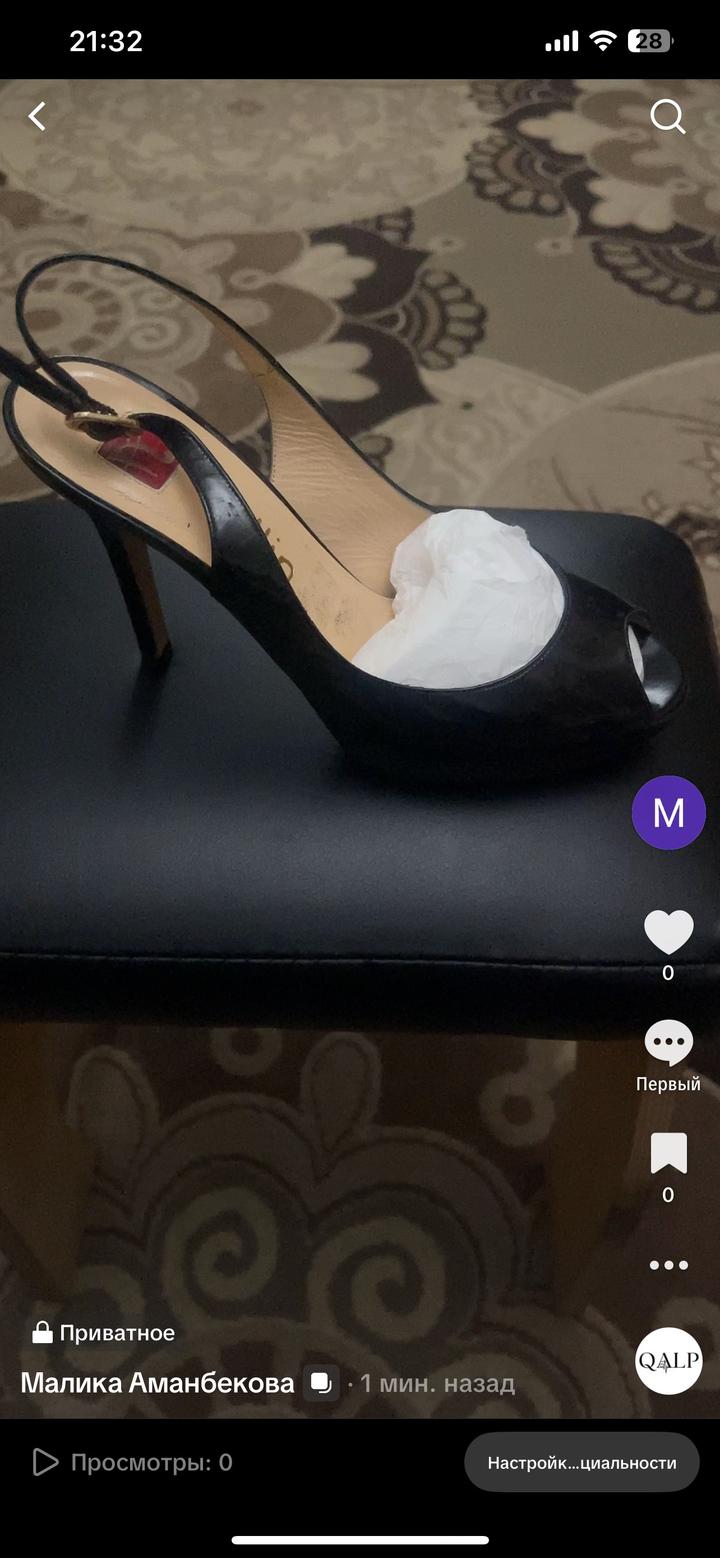View the Просмотры views analytics

coord(133,1463)
